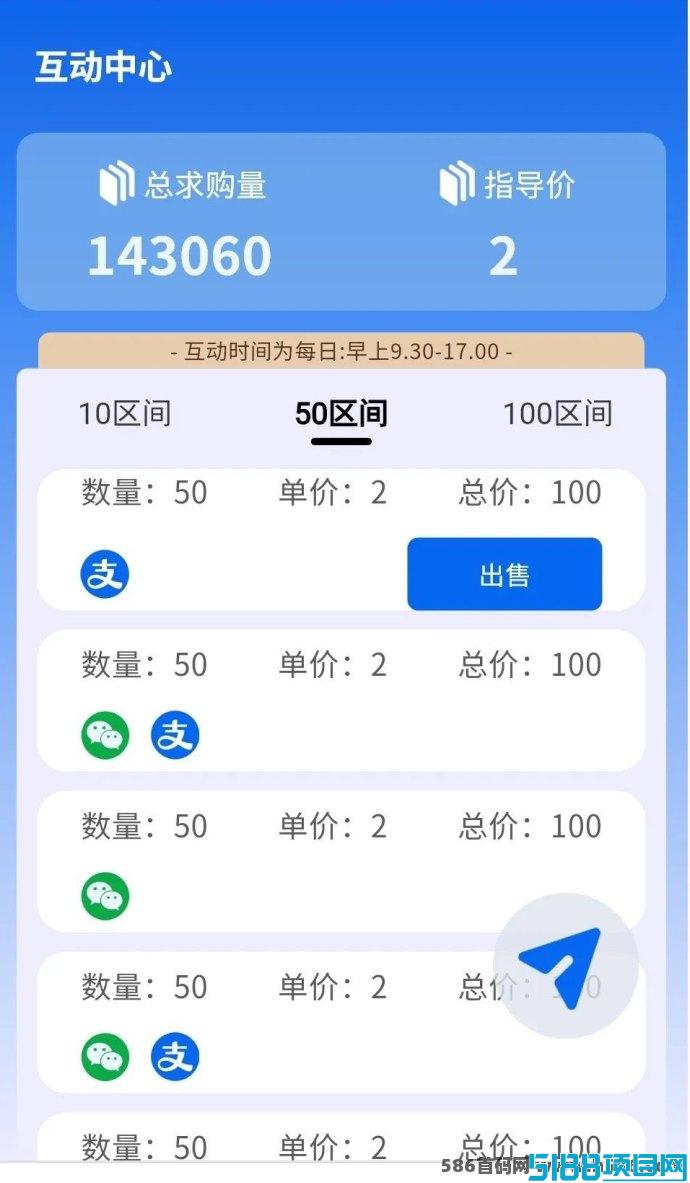Tap the blue 出售 button
This screenshot has height=1183, width=690.
point(504,574)
